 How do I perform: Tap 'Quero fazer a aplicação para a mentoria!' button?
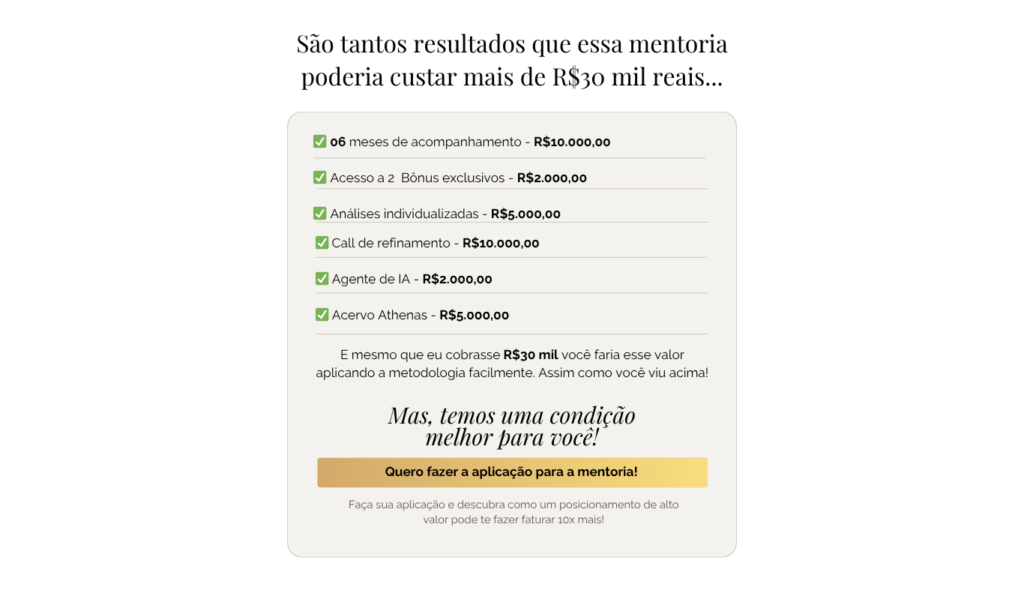[x=512, y=472]
